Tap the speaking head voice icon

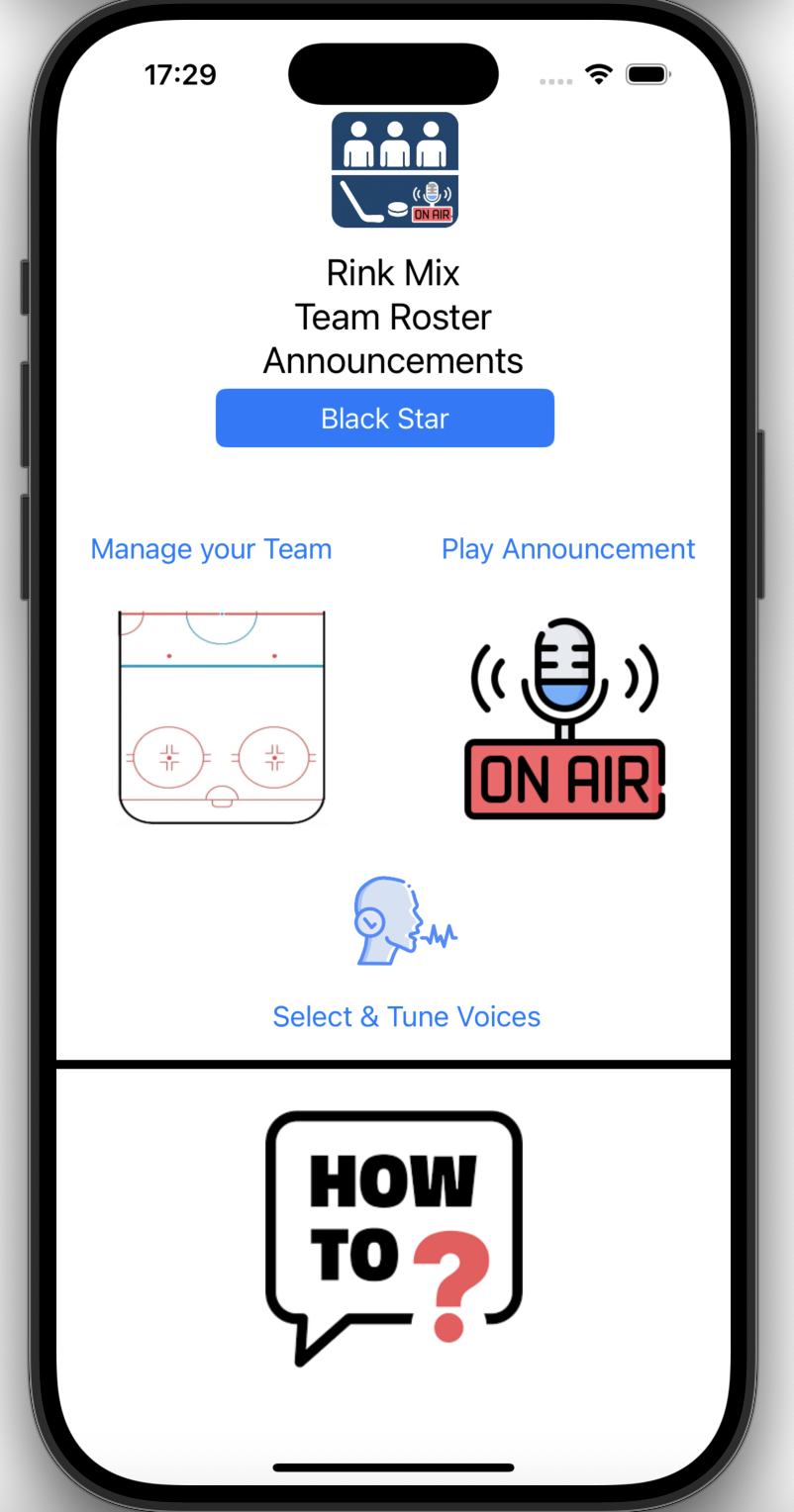coord(403,921)
